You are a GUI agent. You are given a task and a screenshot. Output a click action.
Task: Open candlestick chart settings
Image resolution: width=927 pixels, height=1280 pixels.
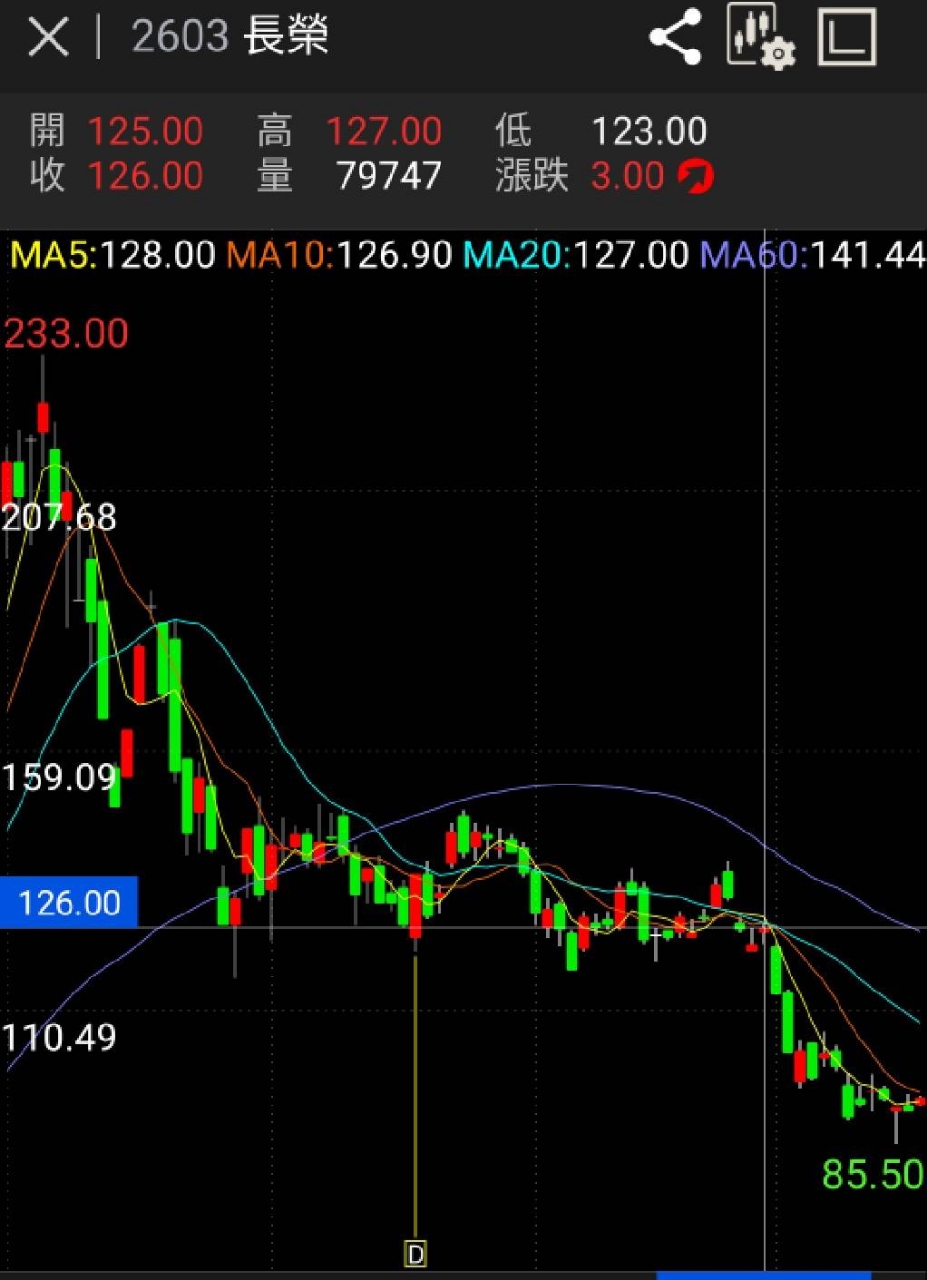pyautogui.click(x=762, y=38)
